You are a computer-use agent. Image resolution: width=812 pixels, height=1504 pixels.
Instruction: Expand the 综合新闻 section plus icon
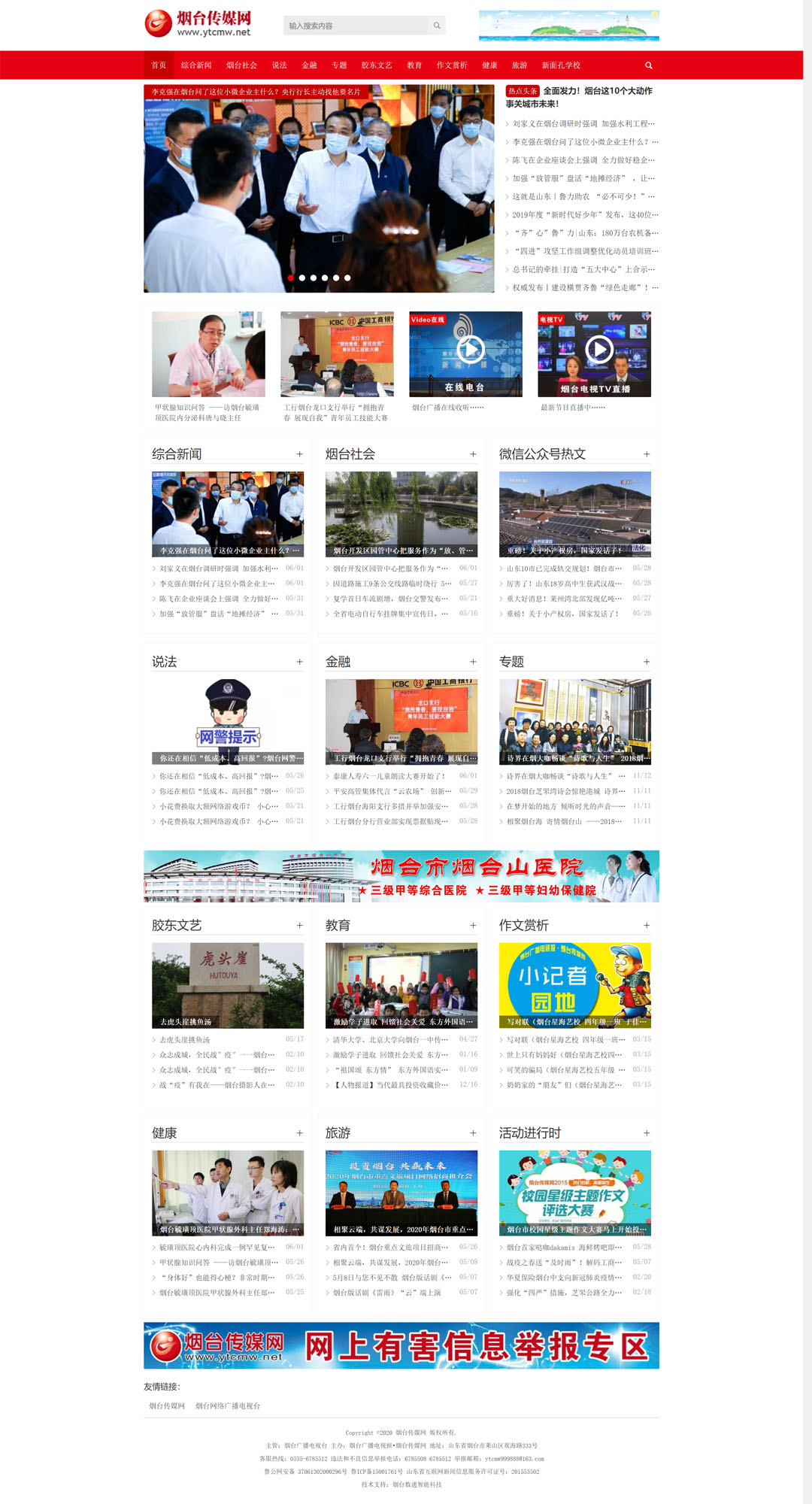point(299,454)
